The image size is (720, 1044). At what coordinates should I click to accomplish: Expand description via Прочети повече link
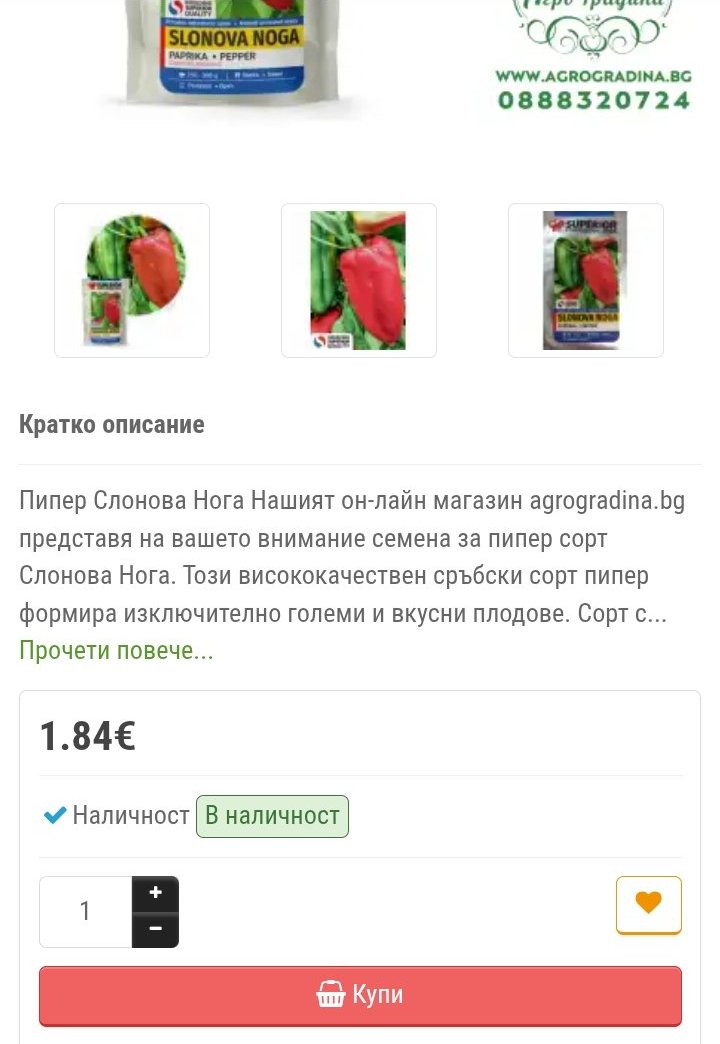[116, 651]
